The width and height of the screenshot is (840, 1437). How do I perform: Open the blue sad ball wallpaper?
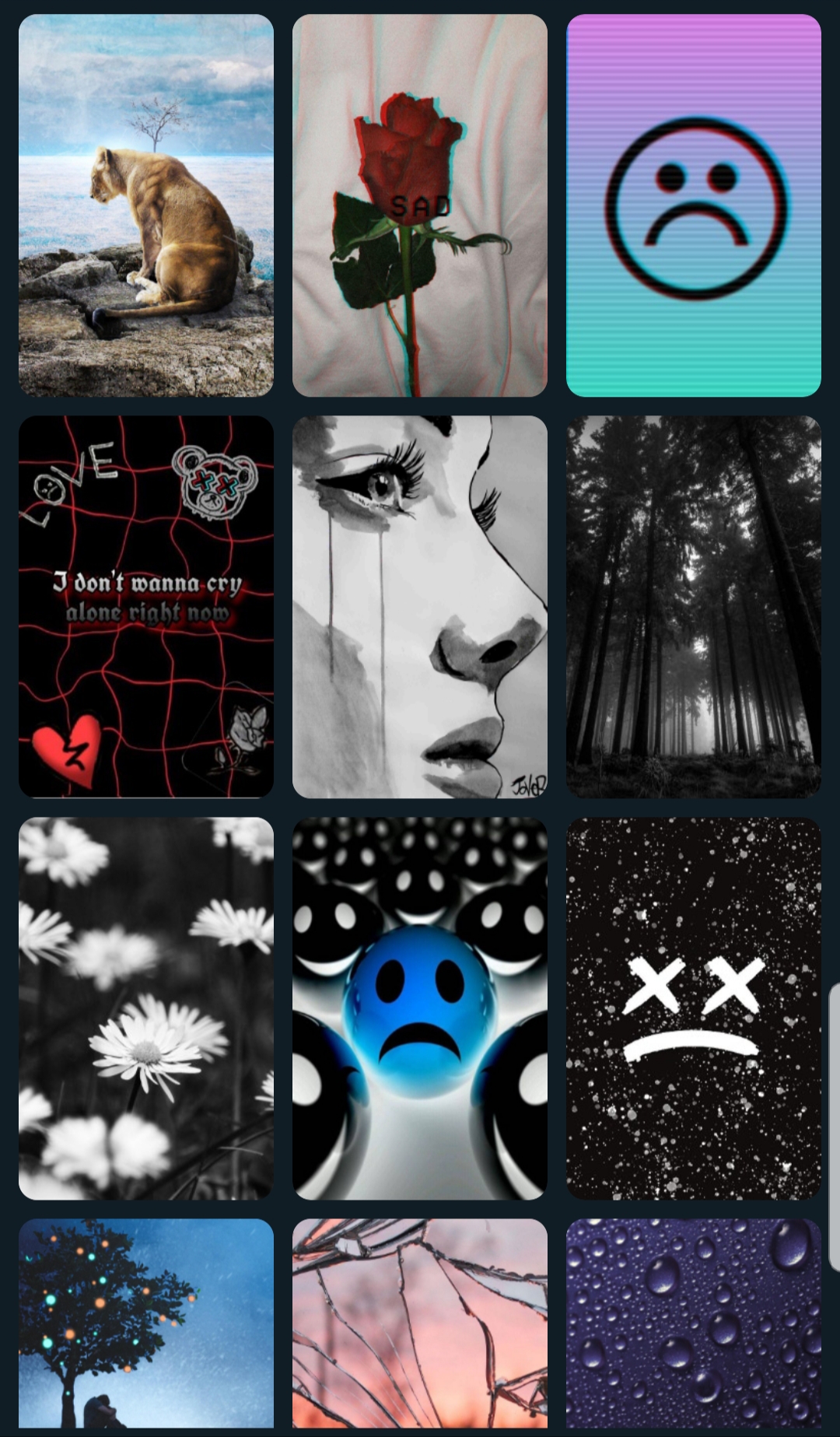click(x=420, y=1008)
